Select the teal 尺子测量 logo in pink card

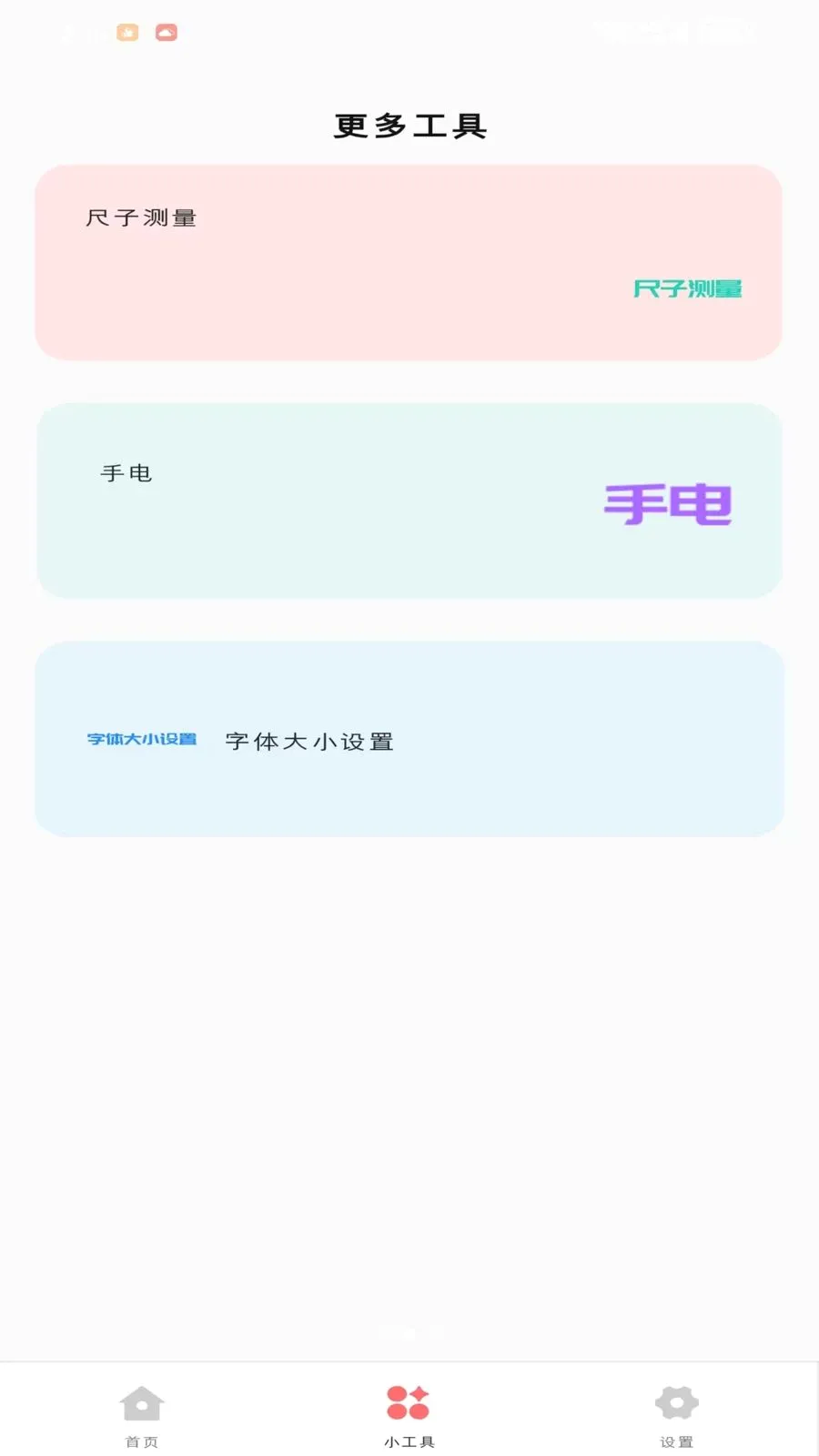[689, 289]
